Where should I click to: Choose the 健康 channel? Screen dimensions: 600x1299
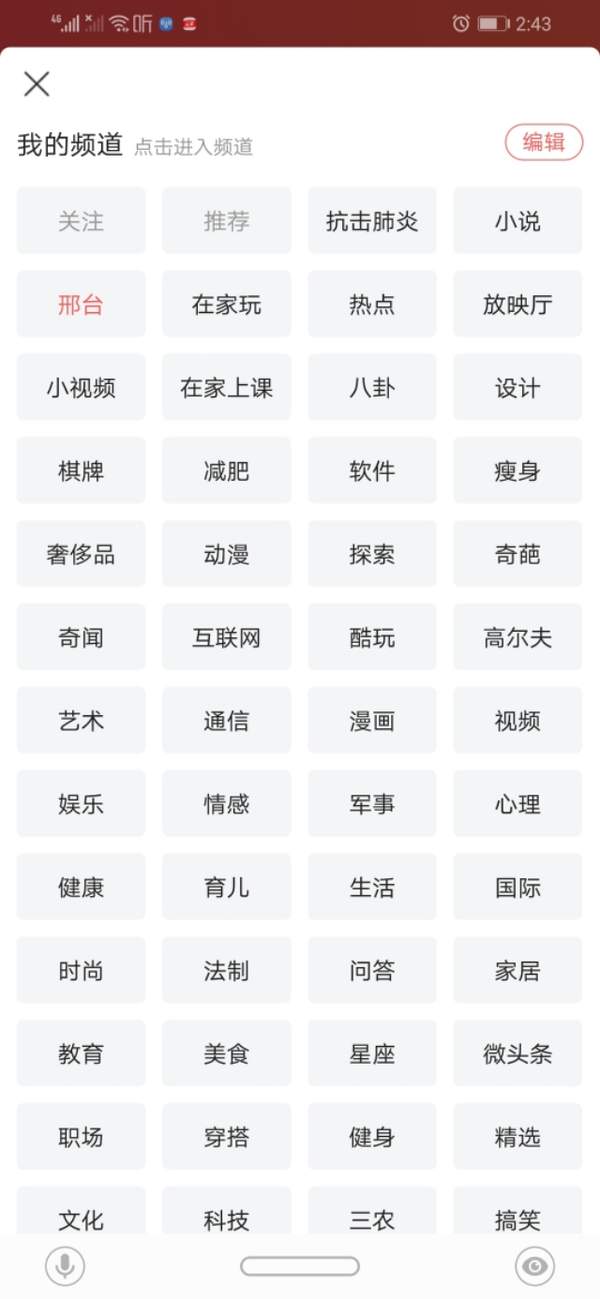pyautogui.click(x=81, y=887)
